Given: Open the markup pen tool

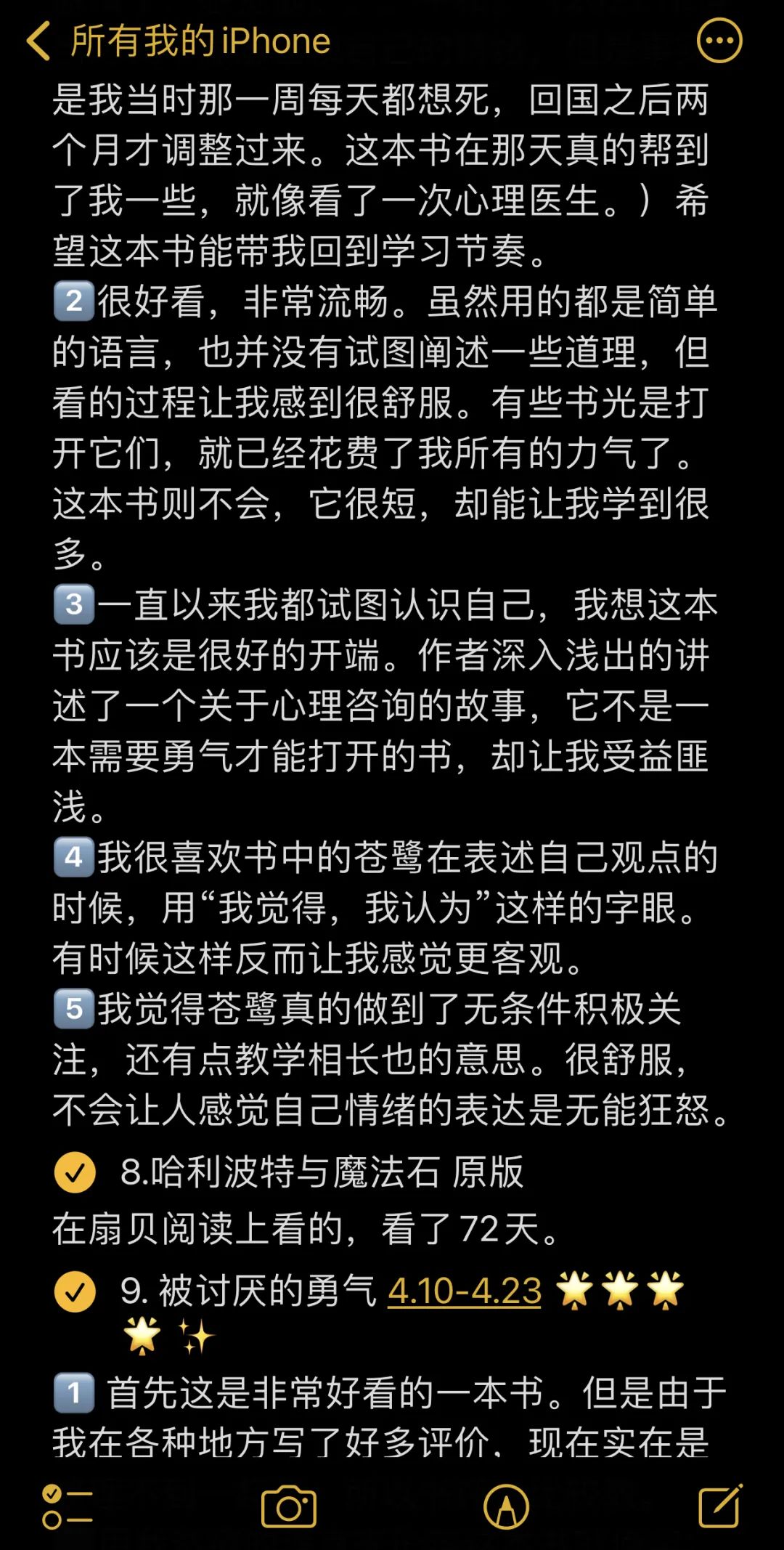Looking at the screenshot, I should 506,1507.
